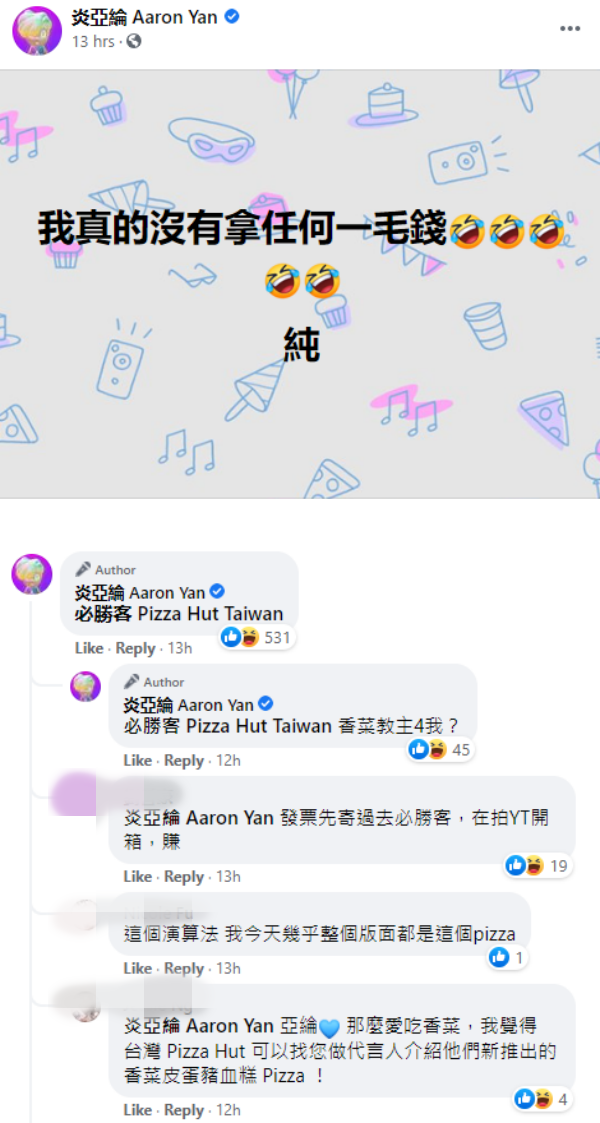Reply to the comment with 531 reactions
This screenshot has width=600, height=1123.
coord(135,648)
